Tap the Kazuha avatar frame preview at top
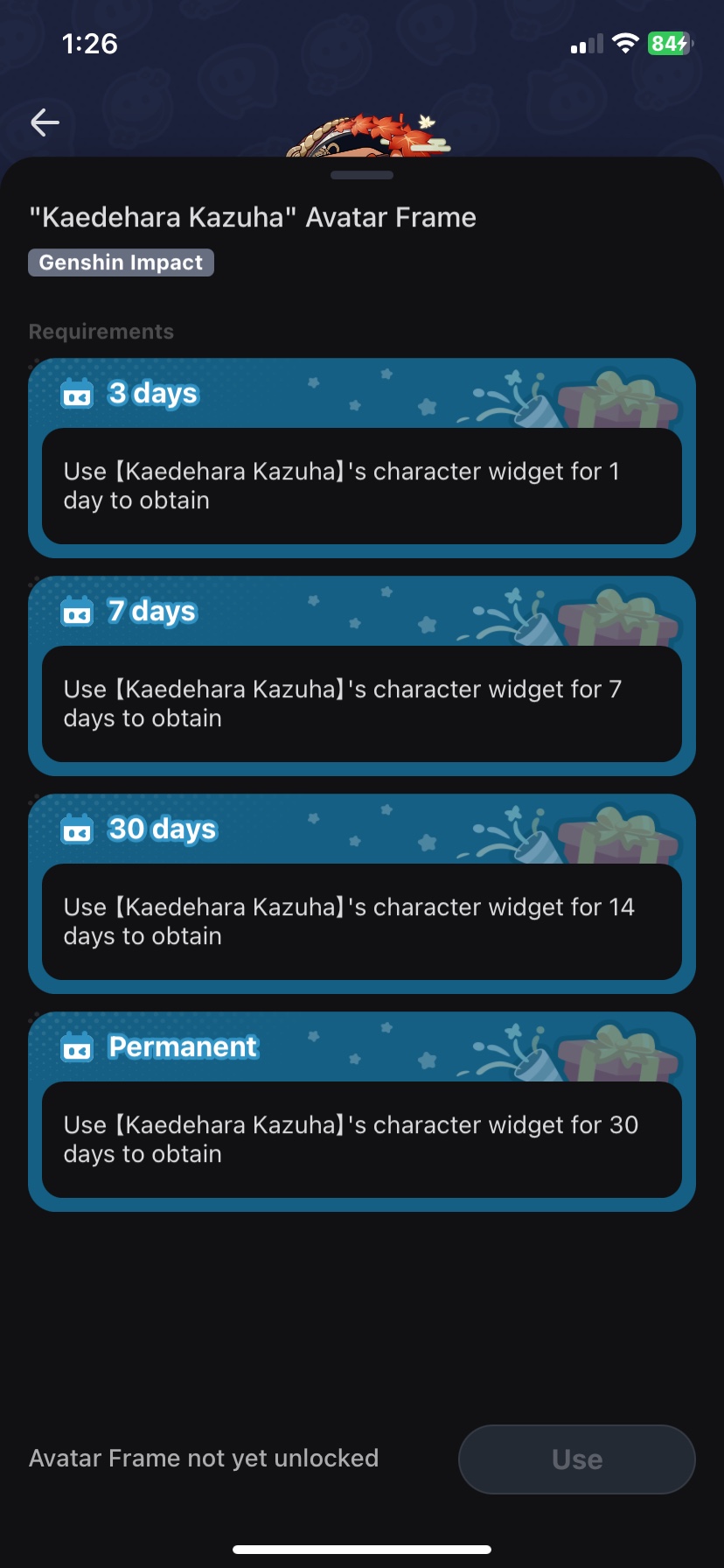The height and width of the screenshot is (1568, 724). coord(362,131)
